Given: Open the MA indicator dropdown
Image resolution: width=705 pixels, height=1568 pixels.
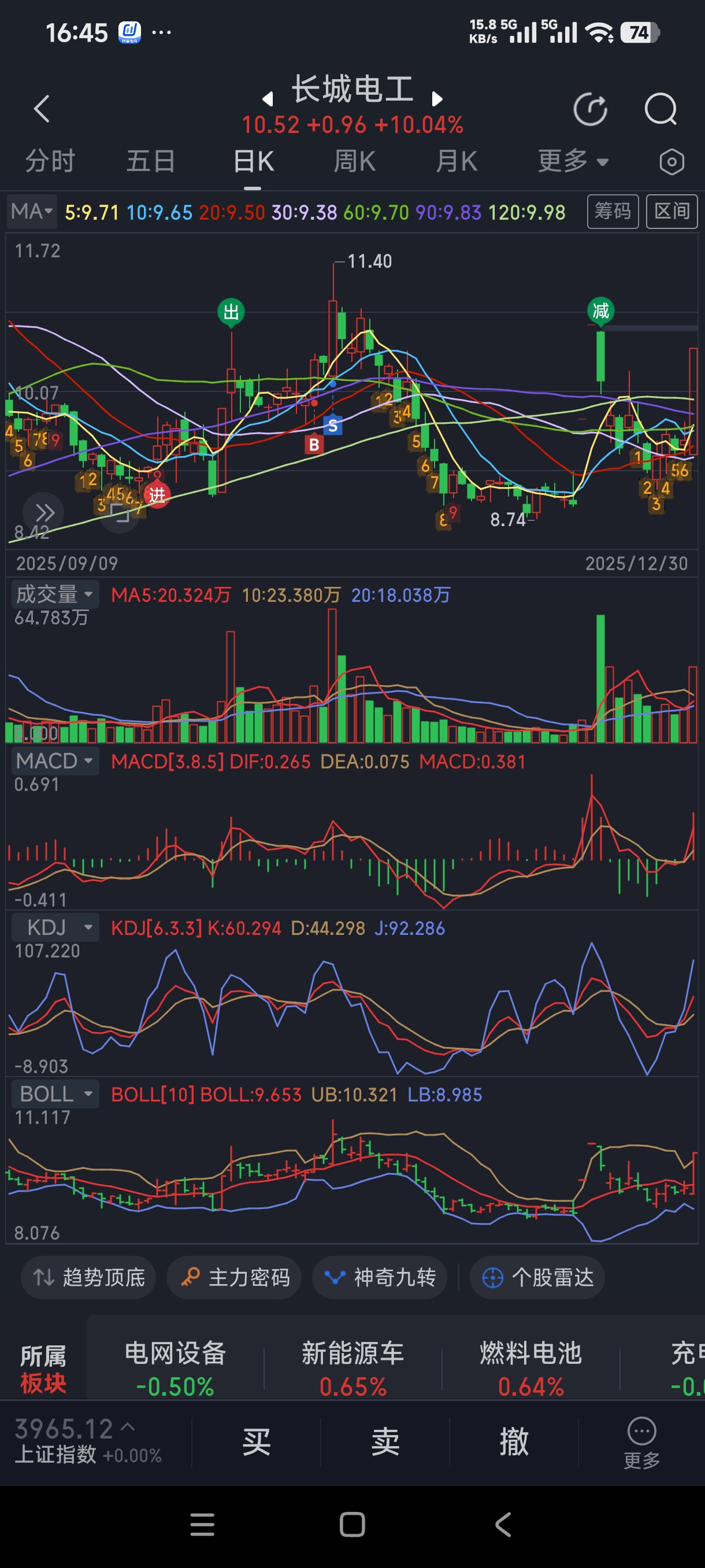Looking at the screenshot, I should (x=32, y=211).
